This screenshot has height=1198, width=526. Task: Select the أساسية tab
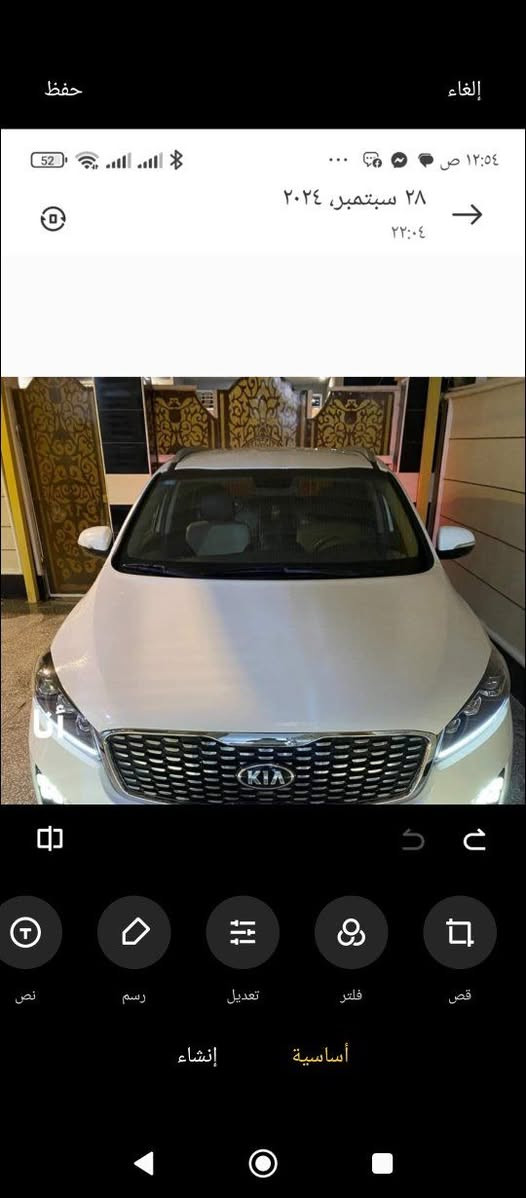pyautogui.click(x=320, y=1055)
